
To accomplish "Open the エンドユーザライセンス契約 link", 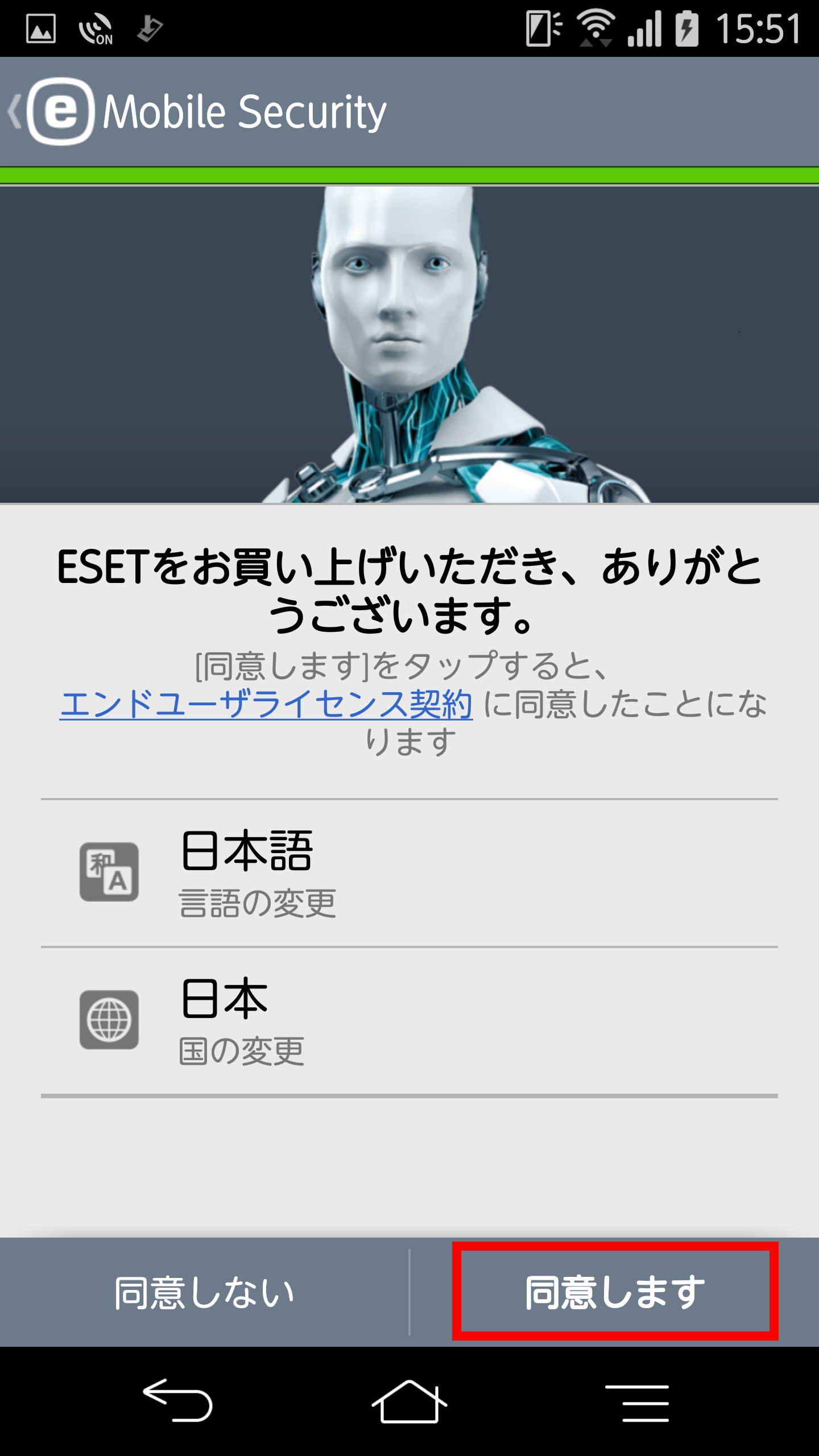I will point(266,704).
